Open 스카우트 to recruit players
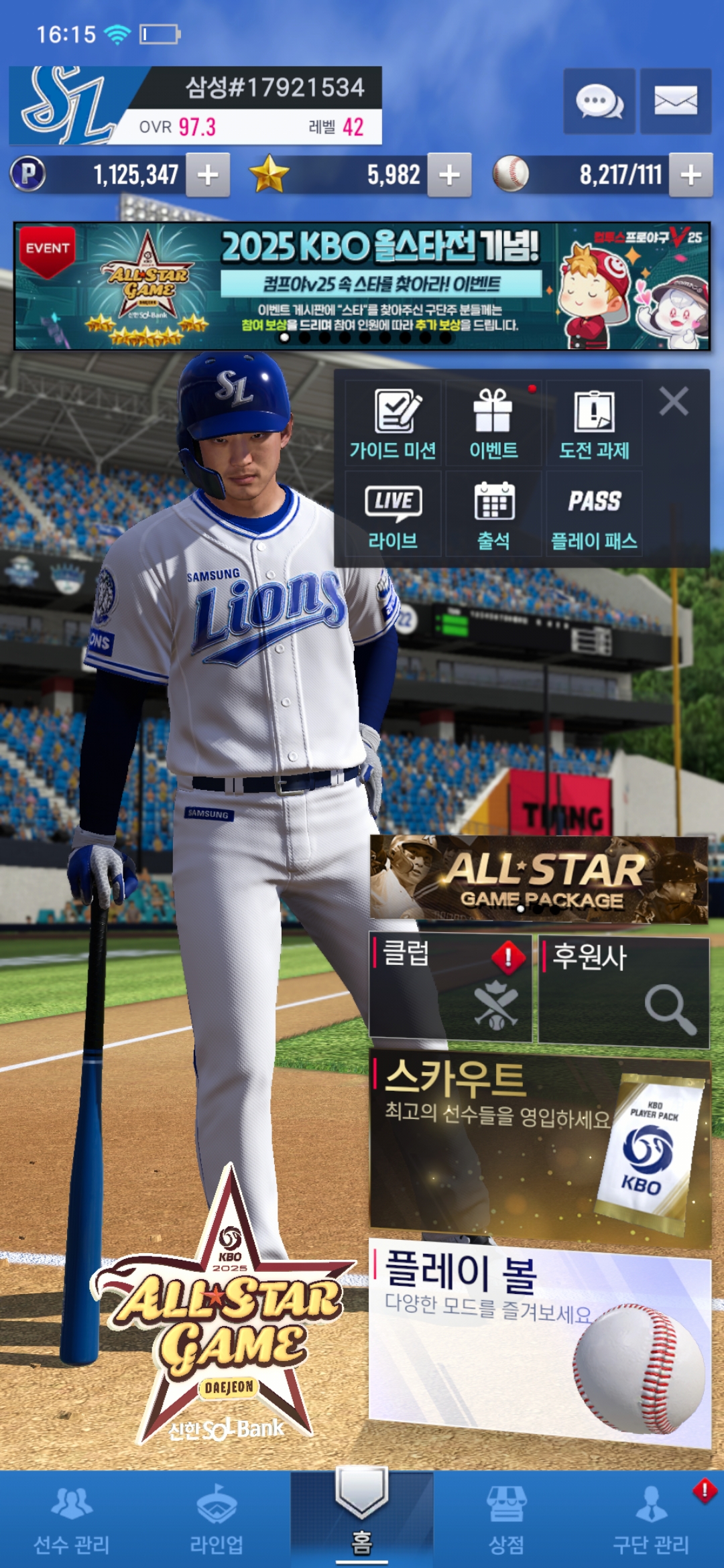 [539, 1147]
